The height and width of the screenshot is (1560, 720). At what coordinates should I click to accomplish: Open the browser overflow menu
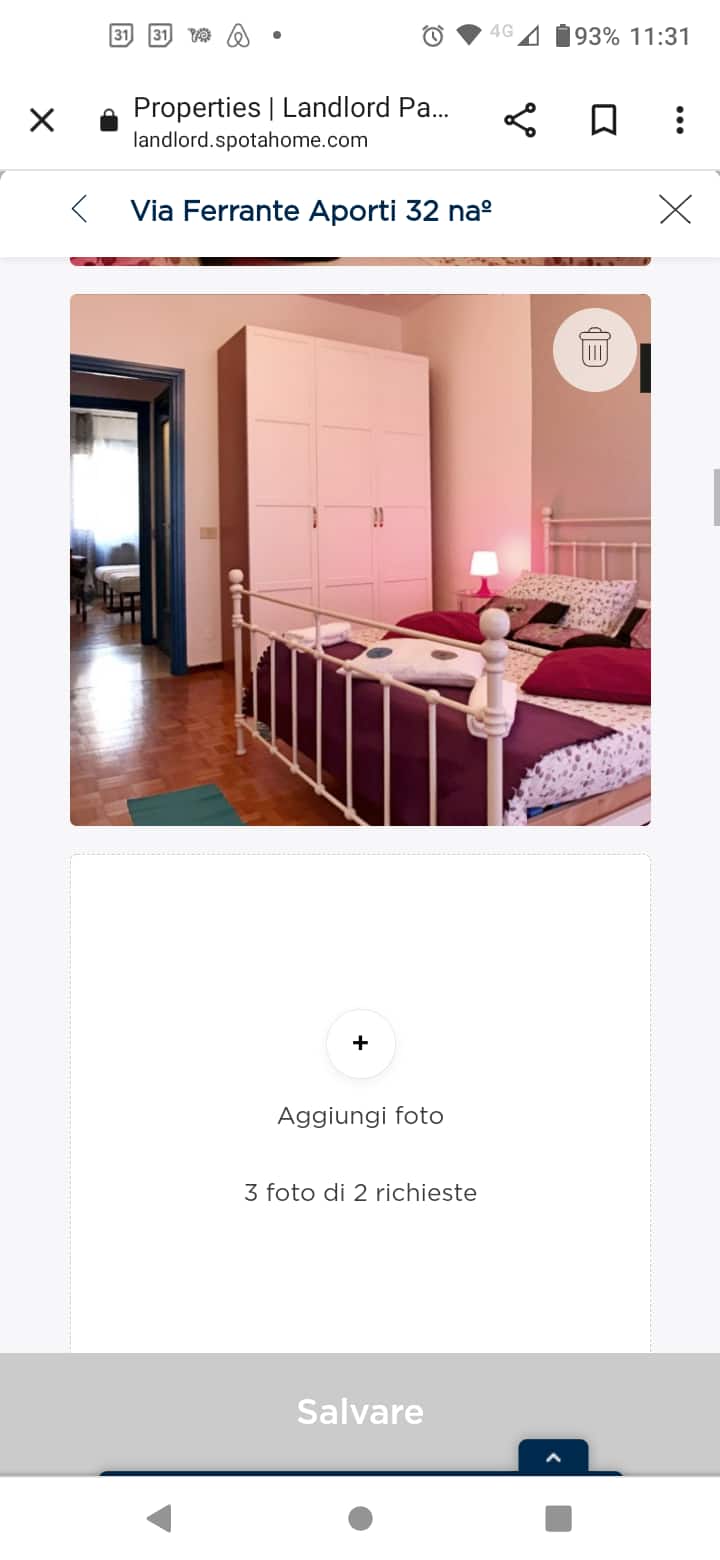point(679,121)
